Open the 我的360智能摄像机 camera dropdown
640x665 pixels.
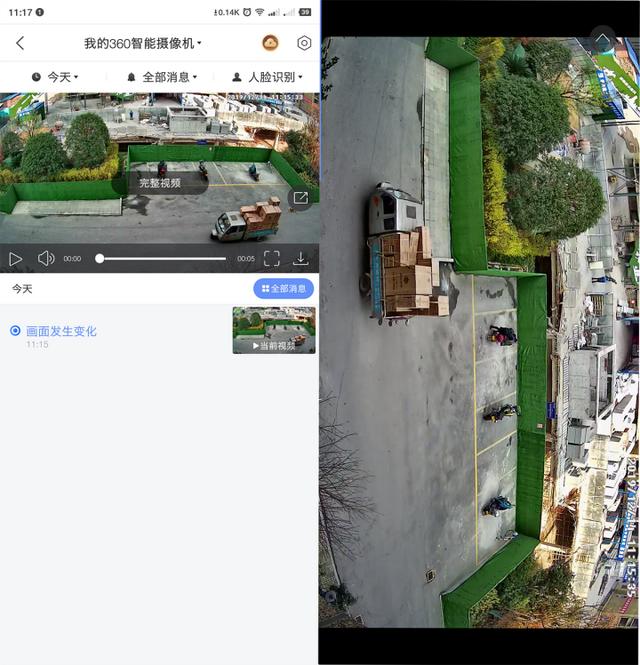coord(143,43)
